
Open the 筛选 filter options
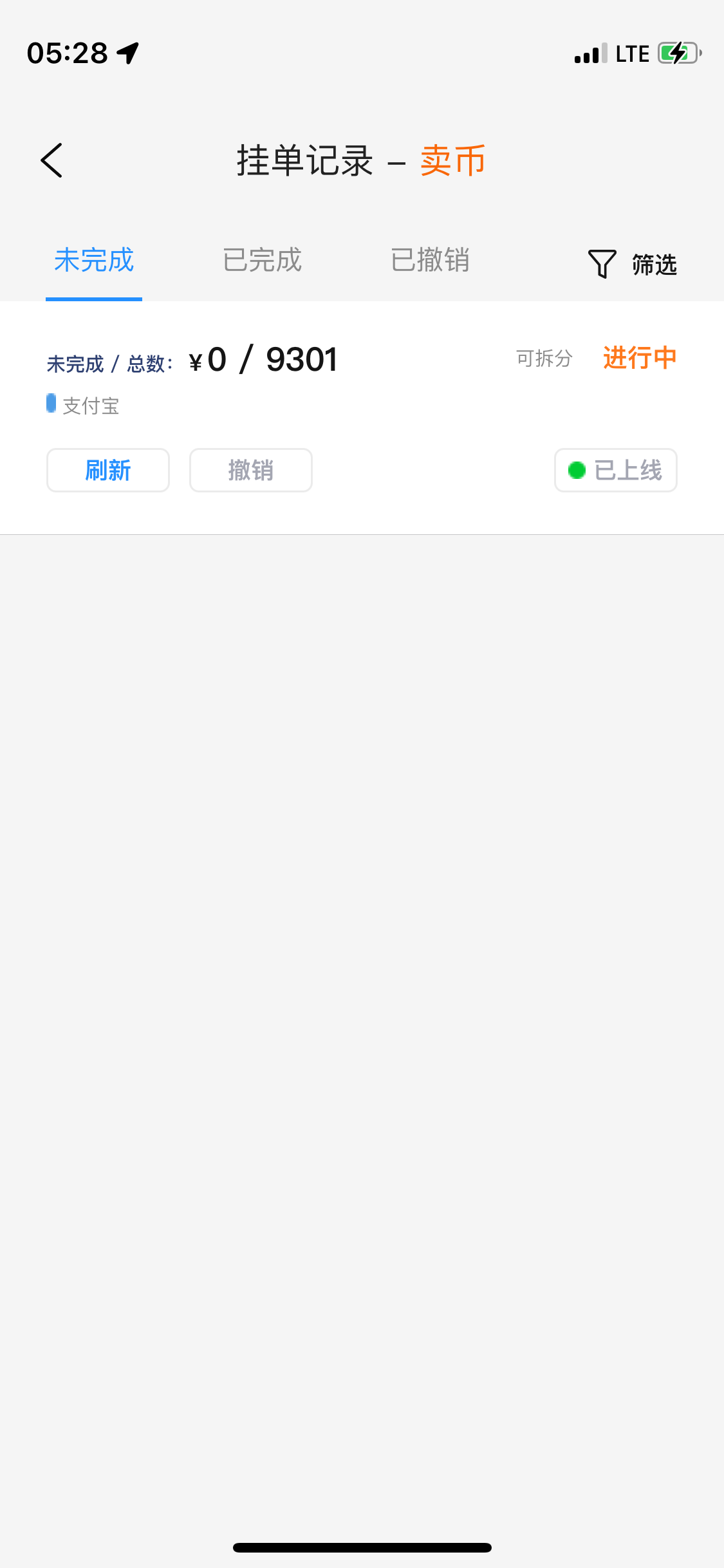tap(633, 264)
